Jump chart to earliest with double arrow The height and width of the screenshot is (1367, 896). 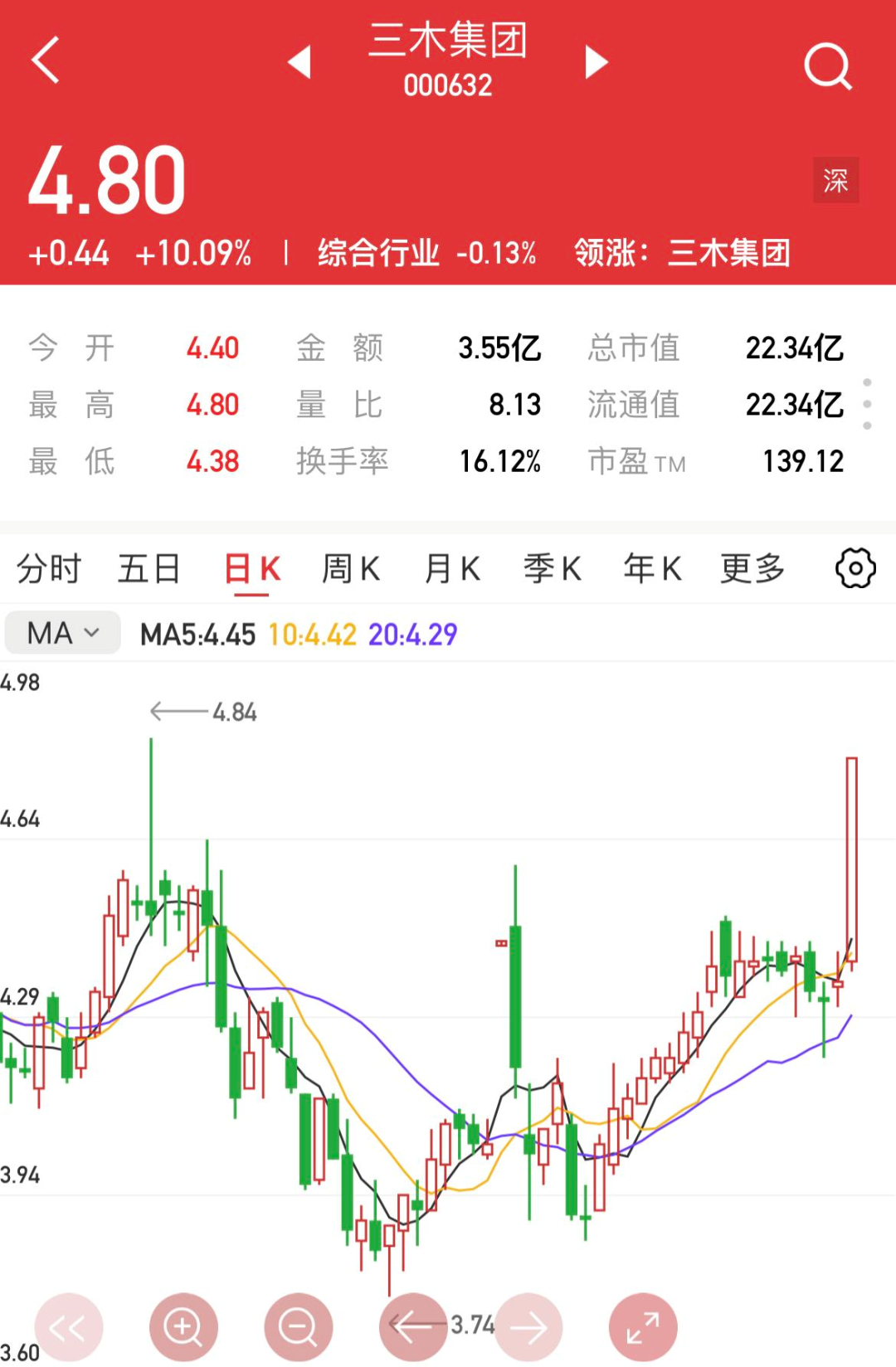tap(68, 1327)
